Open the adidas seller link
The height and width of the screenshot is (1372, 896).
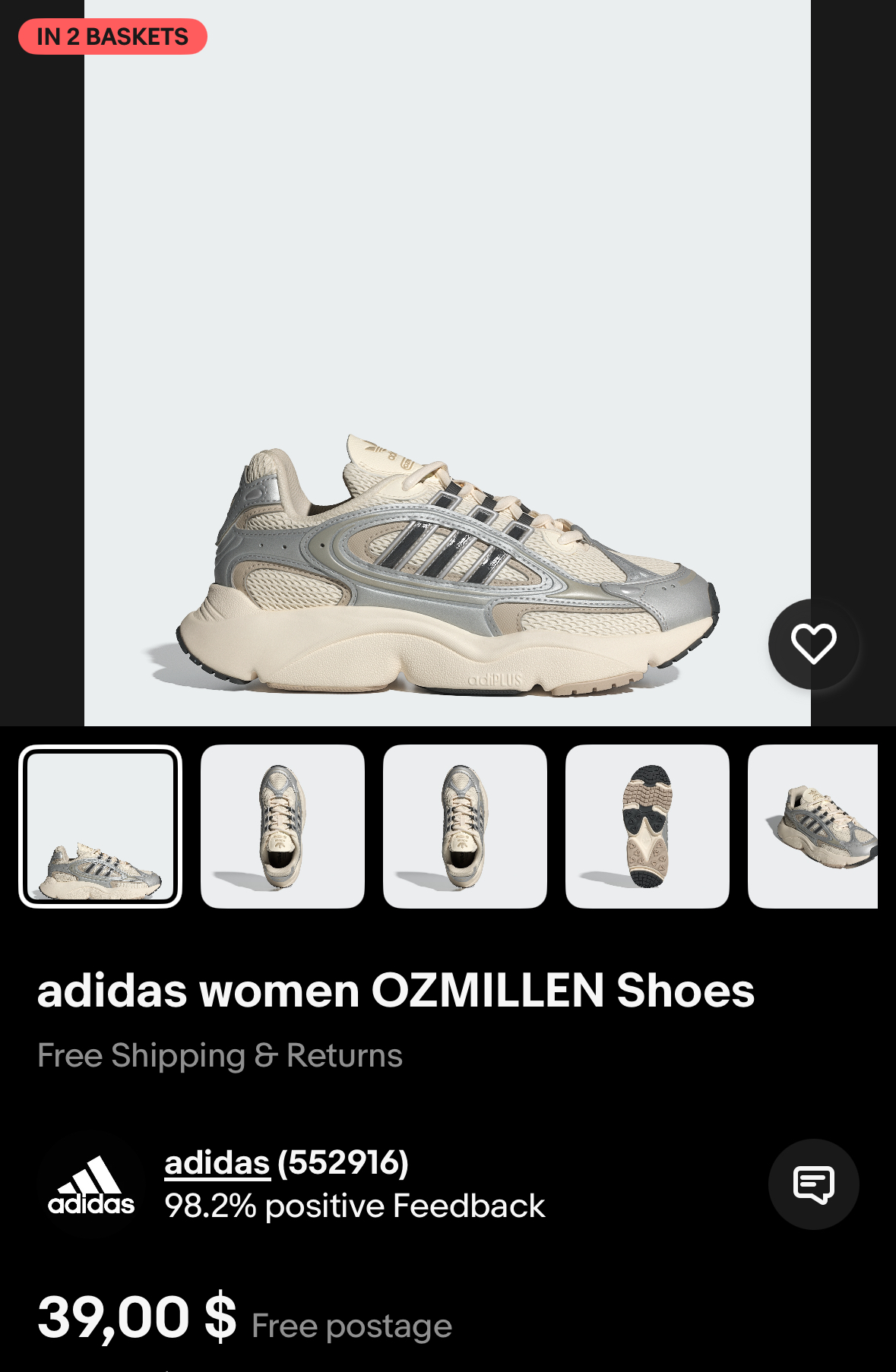[x=217, y=1162]
